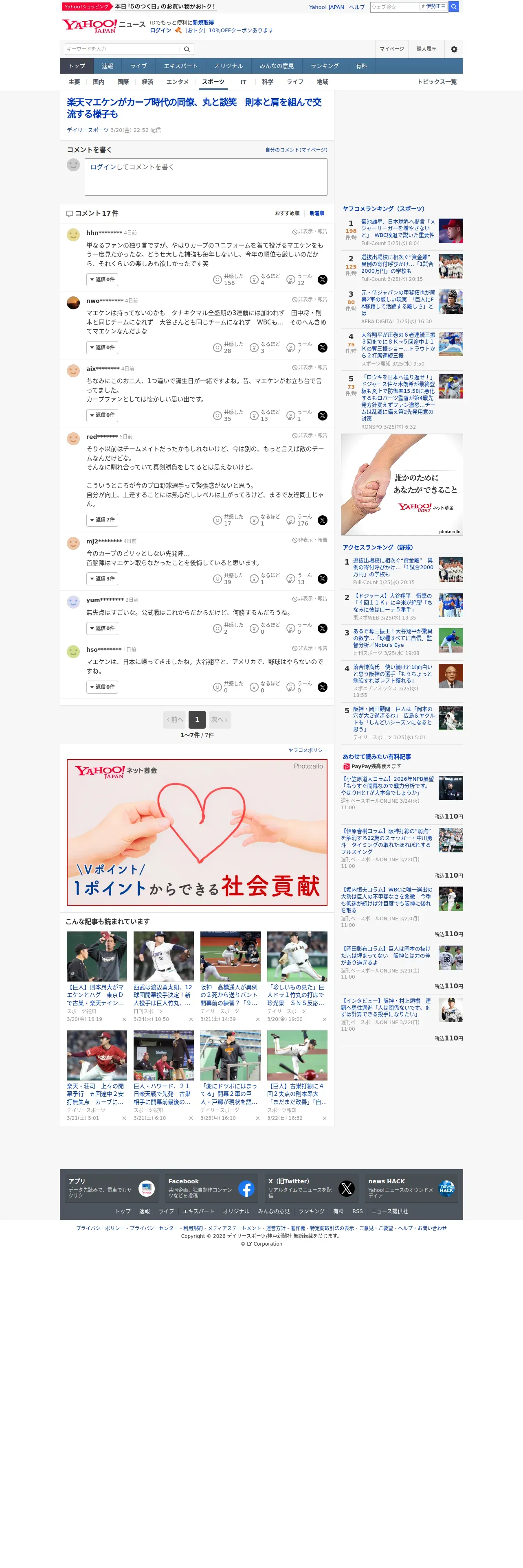Viewport: 523px width, 1568px height.
Task: Open the article headline about 楽天マエケン
Action: click(194, 108)
